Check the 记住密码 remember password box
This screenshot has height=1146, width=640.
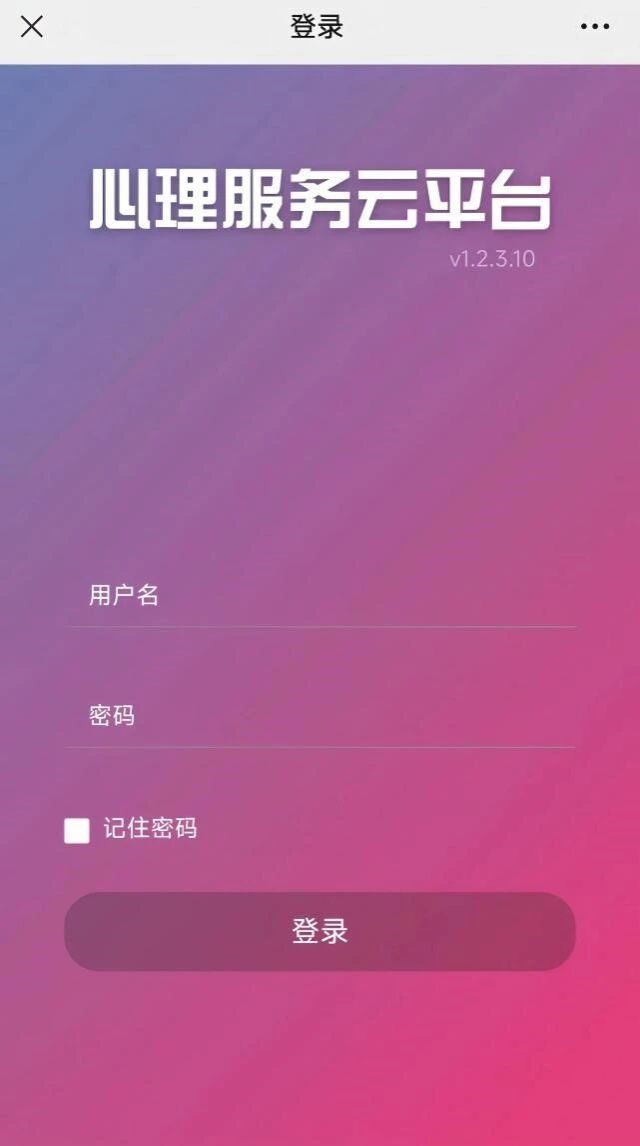point(77,830)
